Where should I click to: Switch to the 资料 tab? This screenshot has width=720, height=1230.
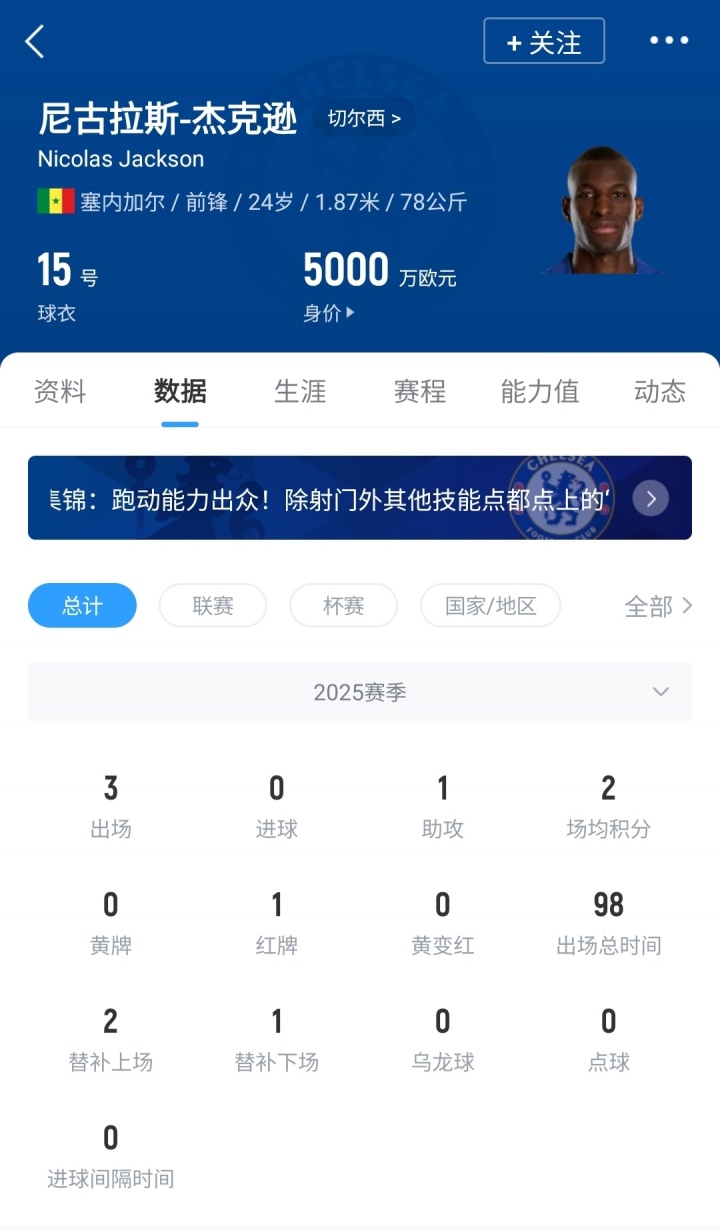pyautogui.click(x=60, y=391)
